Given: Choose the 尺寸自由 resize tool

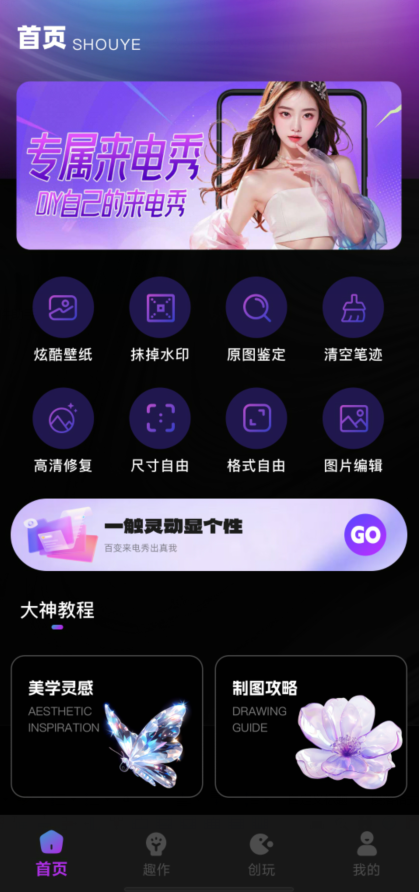Looking at the screenshot, I should [160, 431].
